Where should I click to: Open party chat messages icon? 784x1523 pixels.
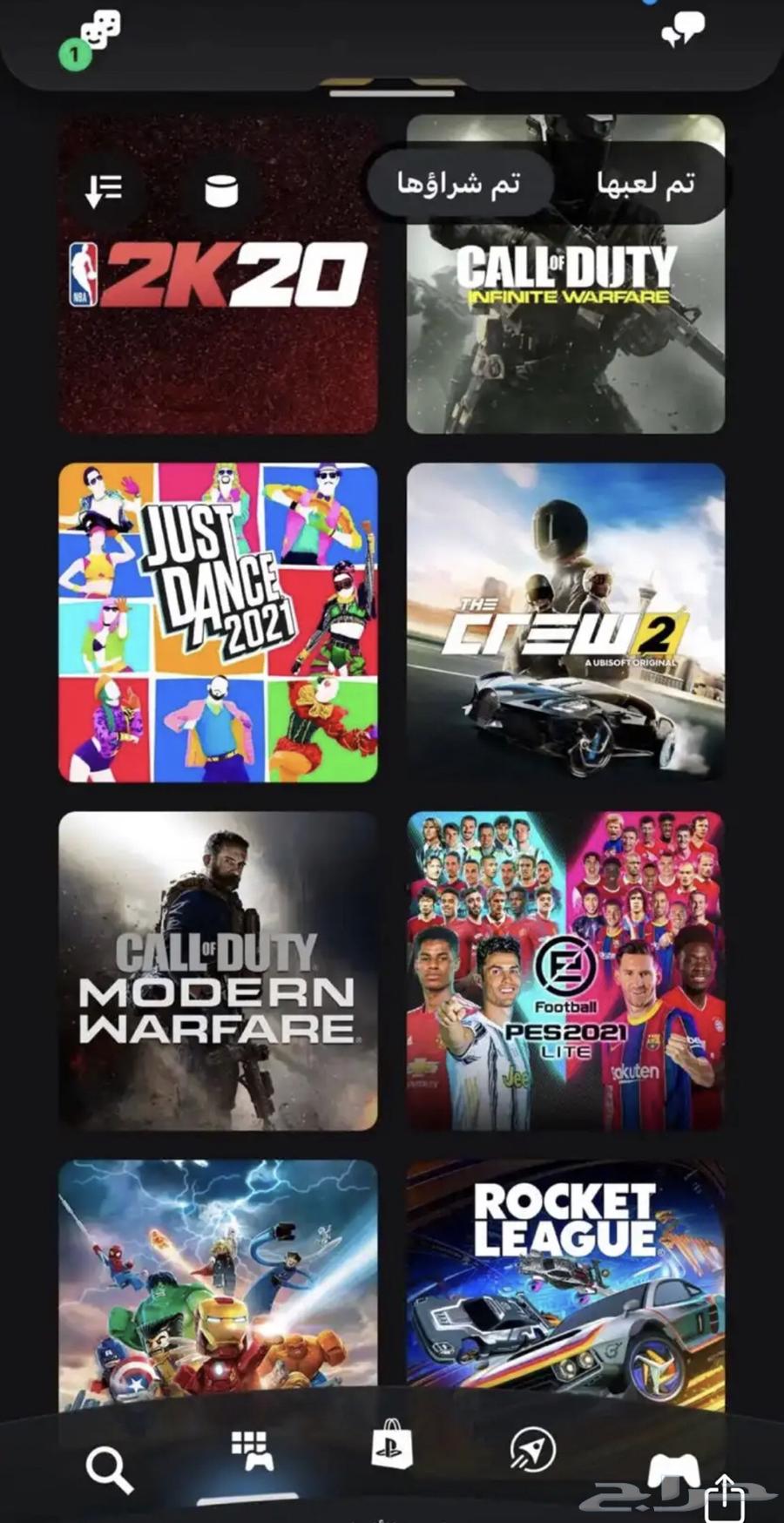(x=683, y=31)
